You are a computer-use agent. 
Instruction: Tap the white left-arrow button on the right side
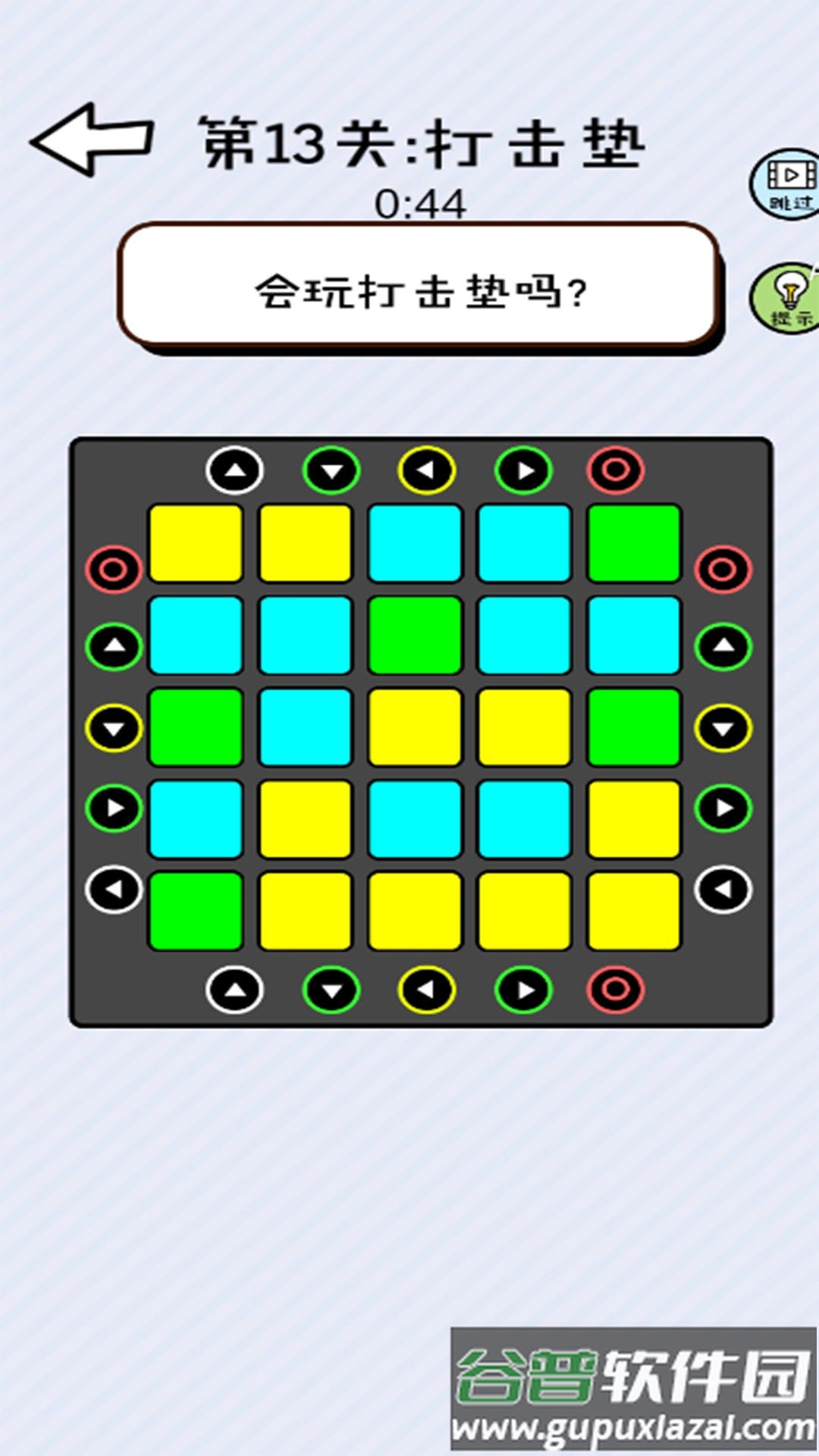click(723, 889)
